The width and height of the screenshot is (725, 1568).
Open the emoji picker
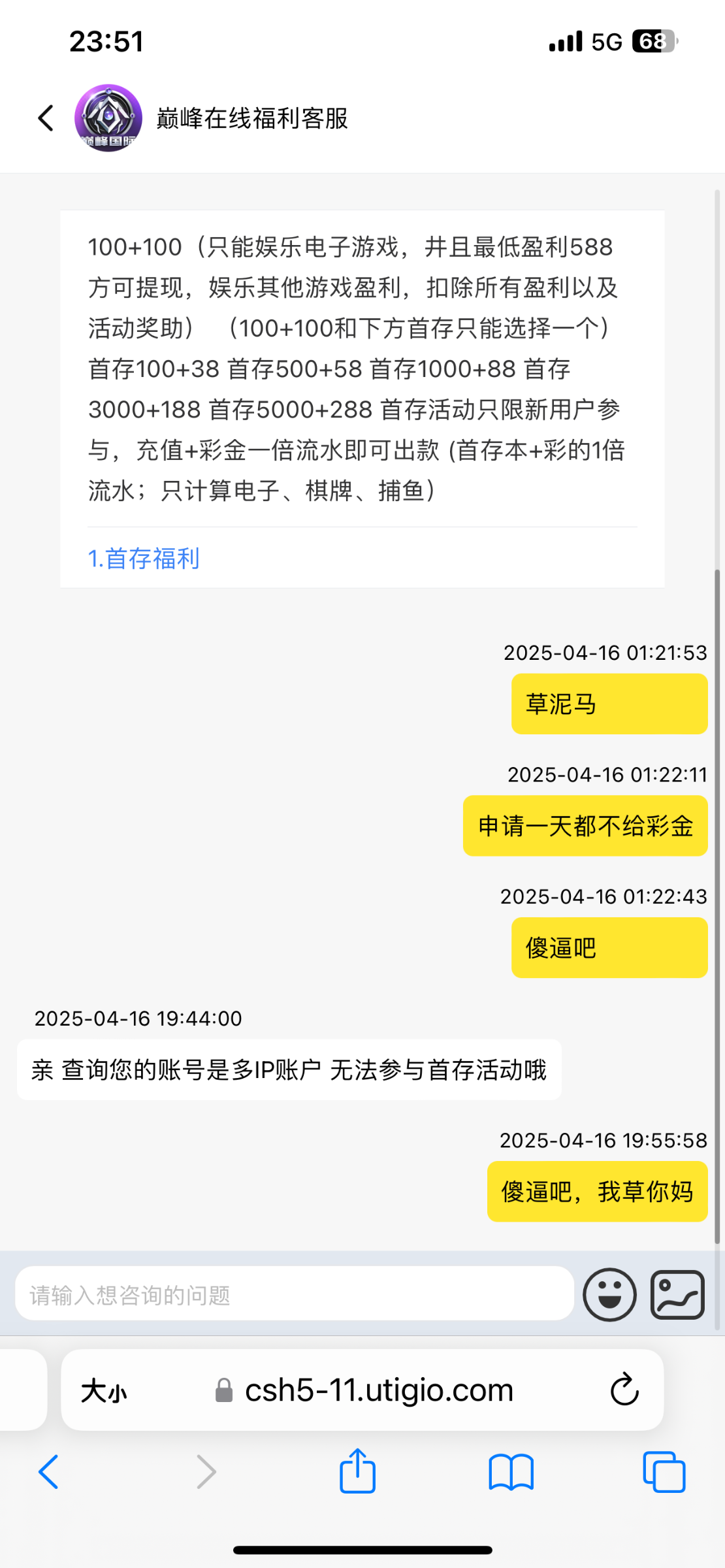pyautogui.click(x=609, y=1294)
